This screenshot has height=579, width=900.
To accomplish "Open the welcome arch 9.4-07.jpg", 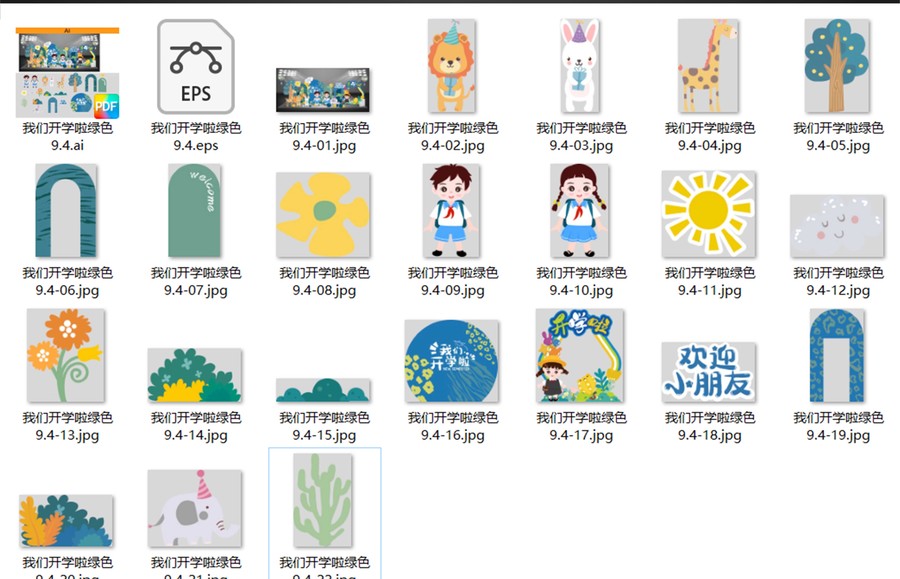I will pos(195,211).
